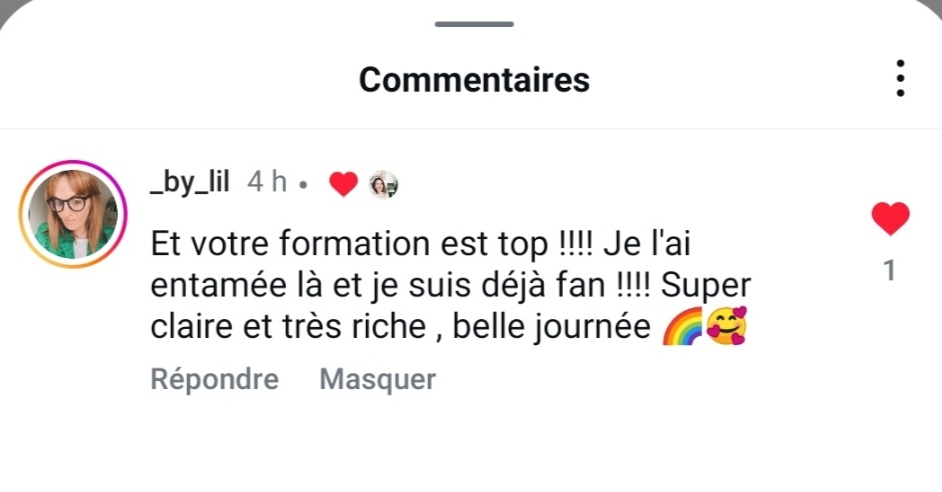Hide the comment with Masquer
The width and height of the screenshot is (942, 492).
point(377,380)
